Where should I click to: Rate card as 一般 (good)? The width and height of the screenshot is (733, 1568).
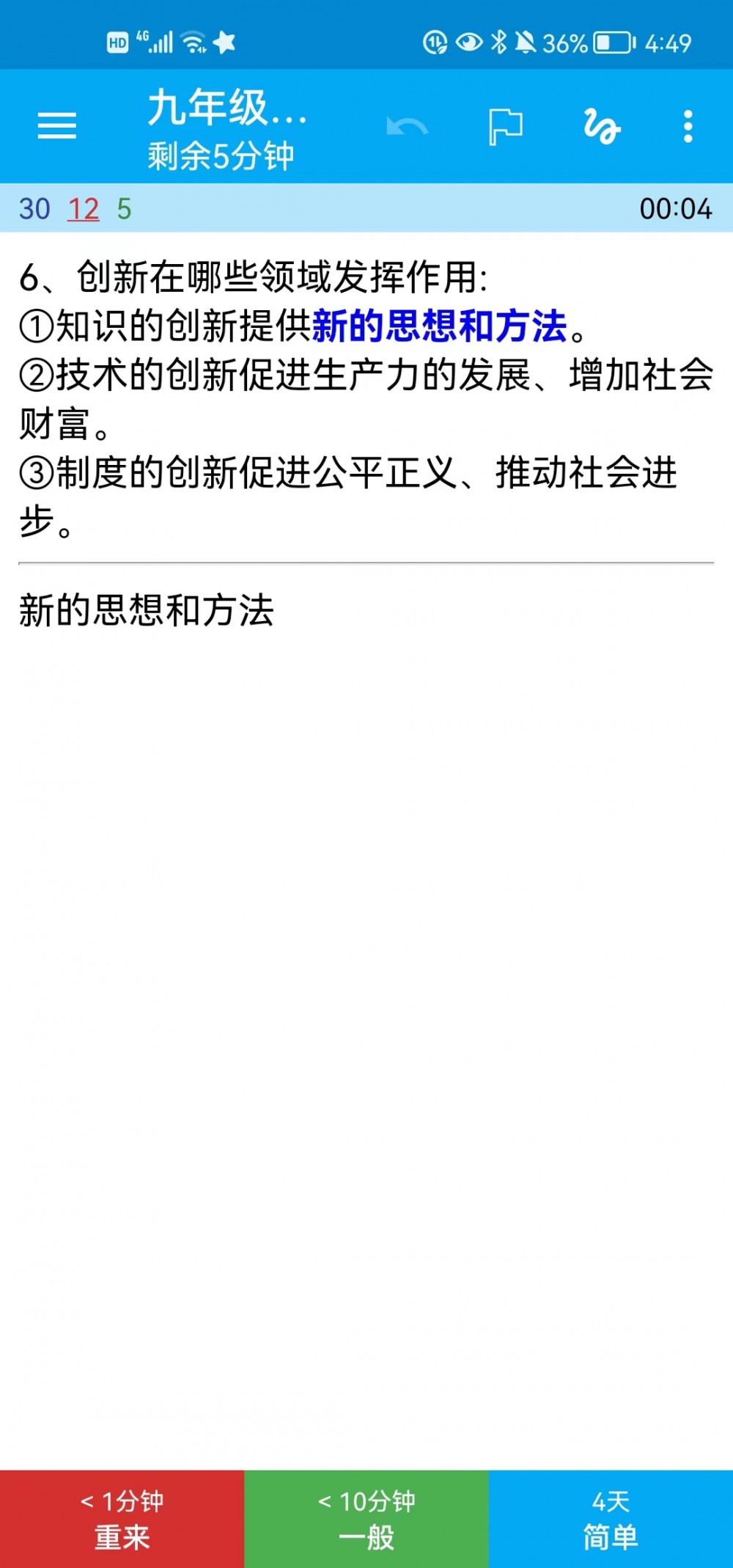tap(366, 1519)
